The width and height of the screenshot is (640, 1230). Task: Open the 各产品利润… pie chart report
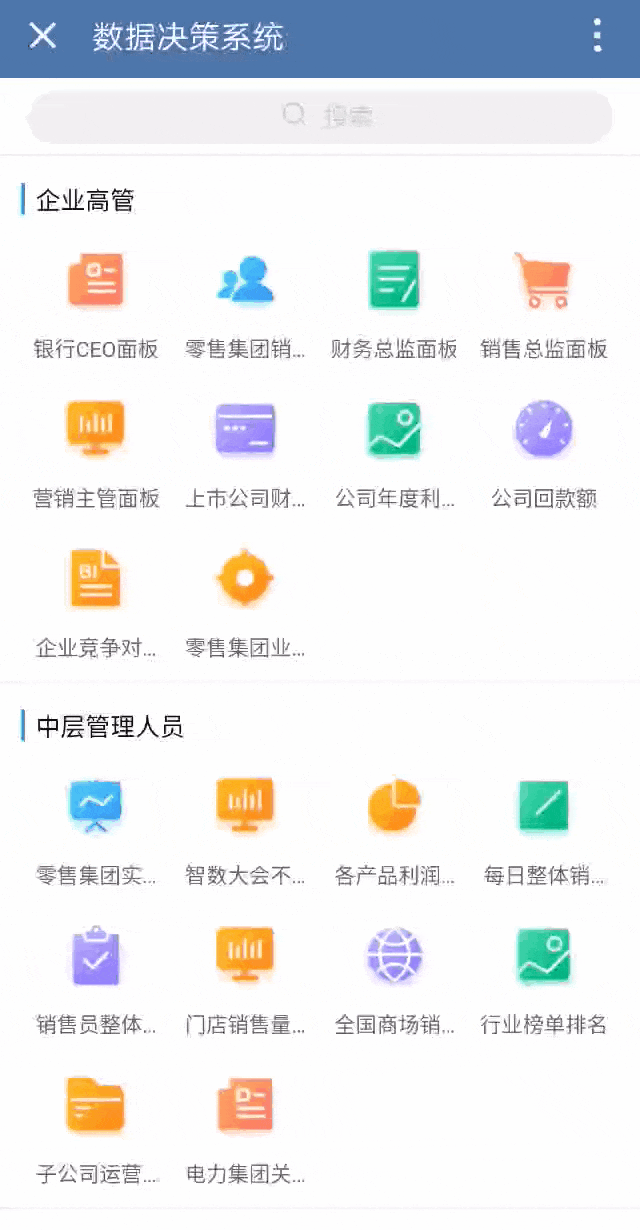394,808
